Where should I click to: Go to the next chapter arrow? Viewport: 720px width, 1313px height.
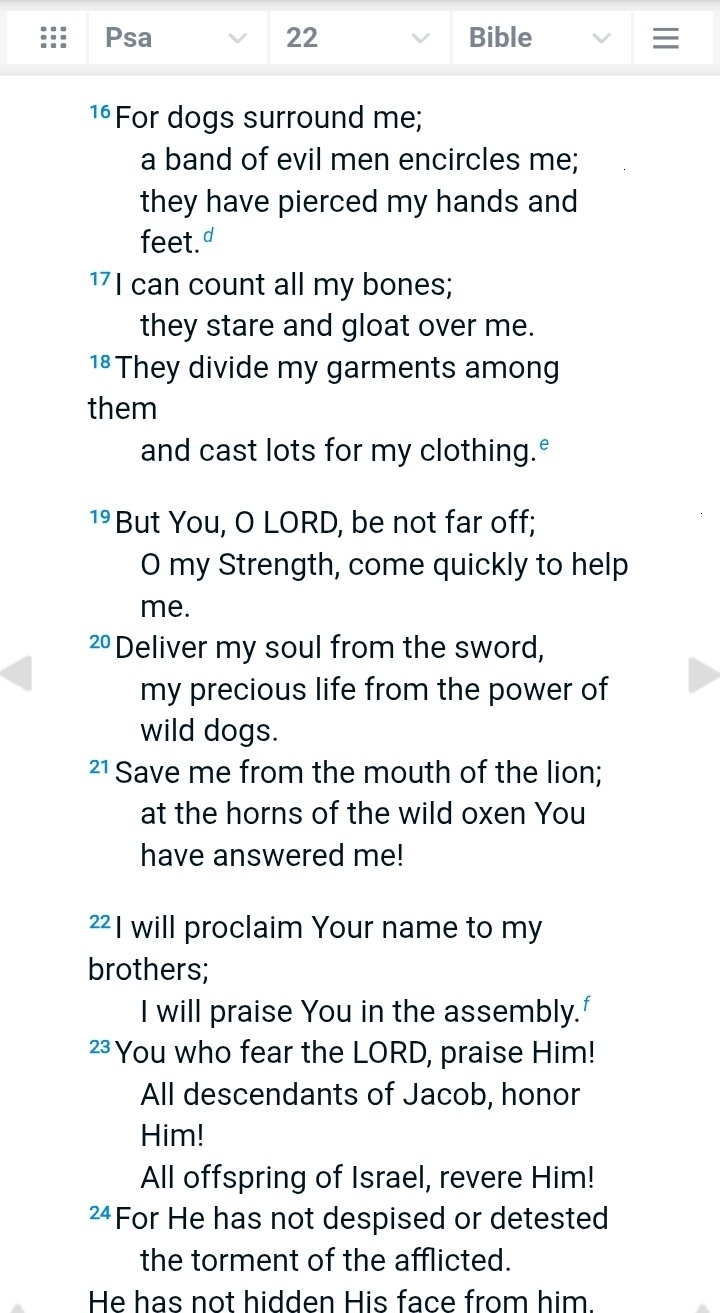coord(704,674)
